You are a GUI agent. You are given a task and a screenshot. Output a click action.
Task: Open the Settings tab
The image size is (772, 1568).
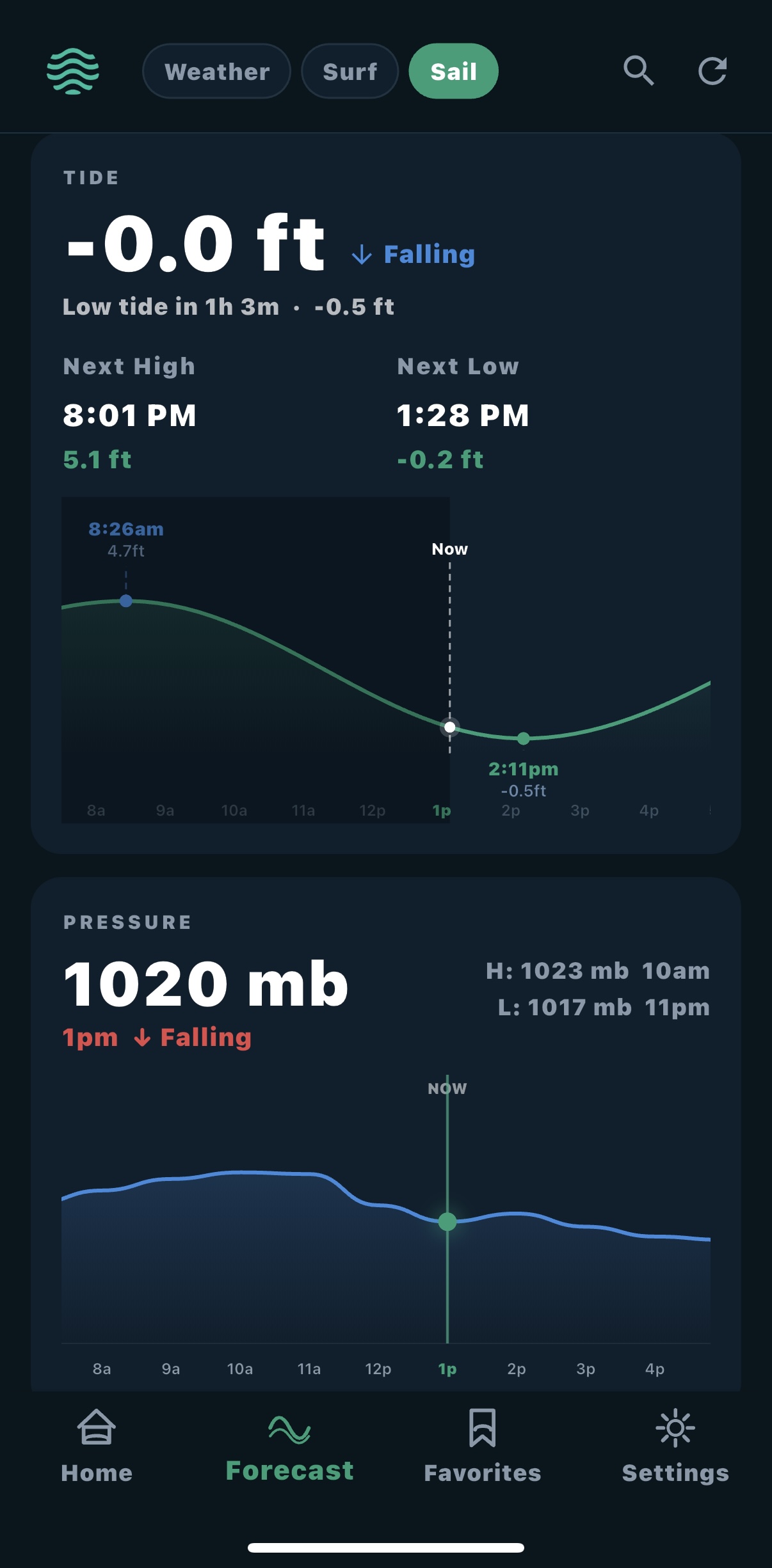[675, 1446]
